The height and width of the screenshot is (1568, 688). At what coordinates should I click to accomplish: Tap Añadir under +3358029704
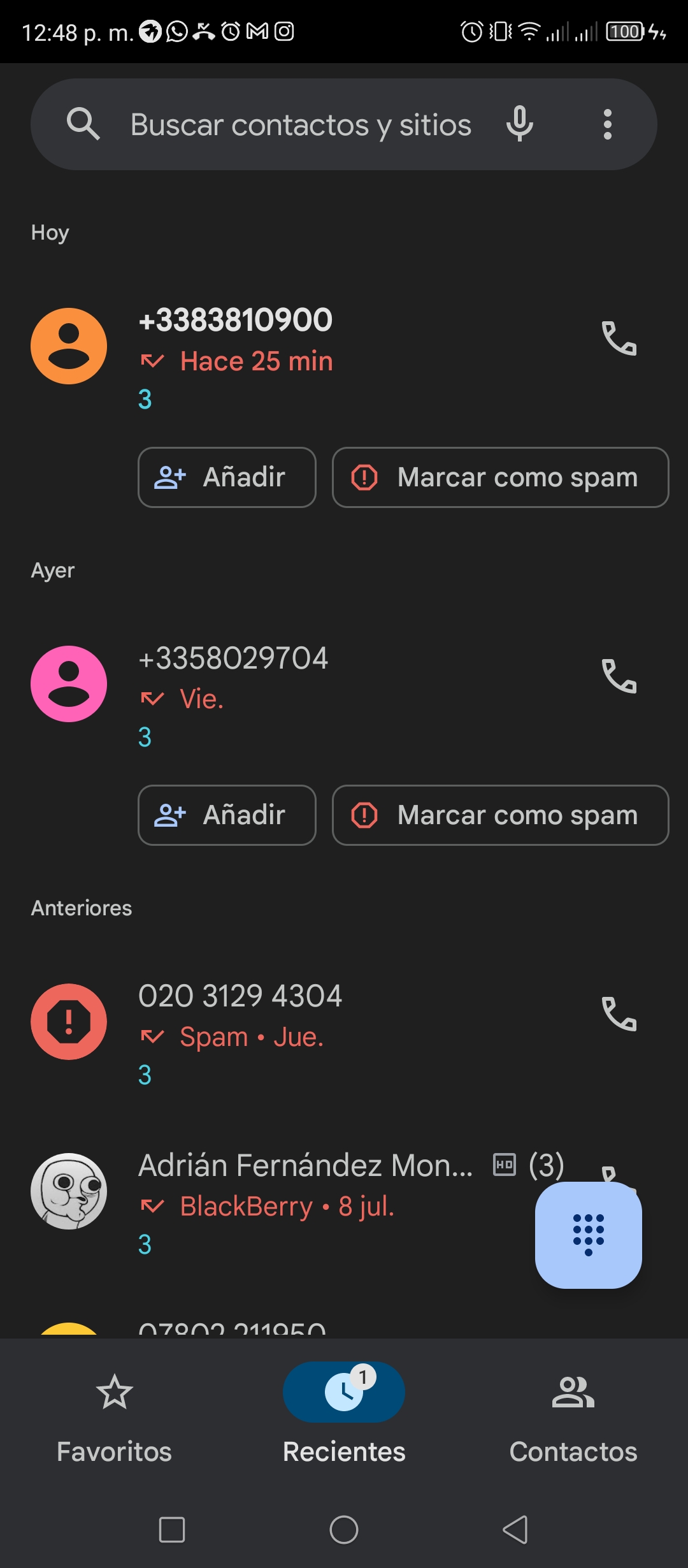click(x=227, y=815)
